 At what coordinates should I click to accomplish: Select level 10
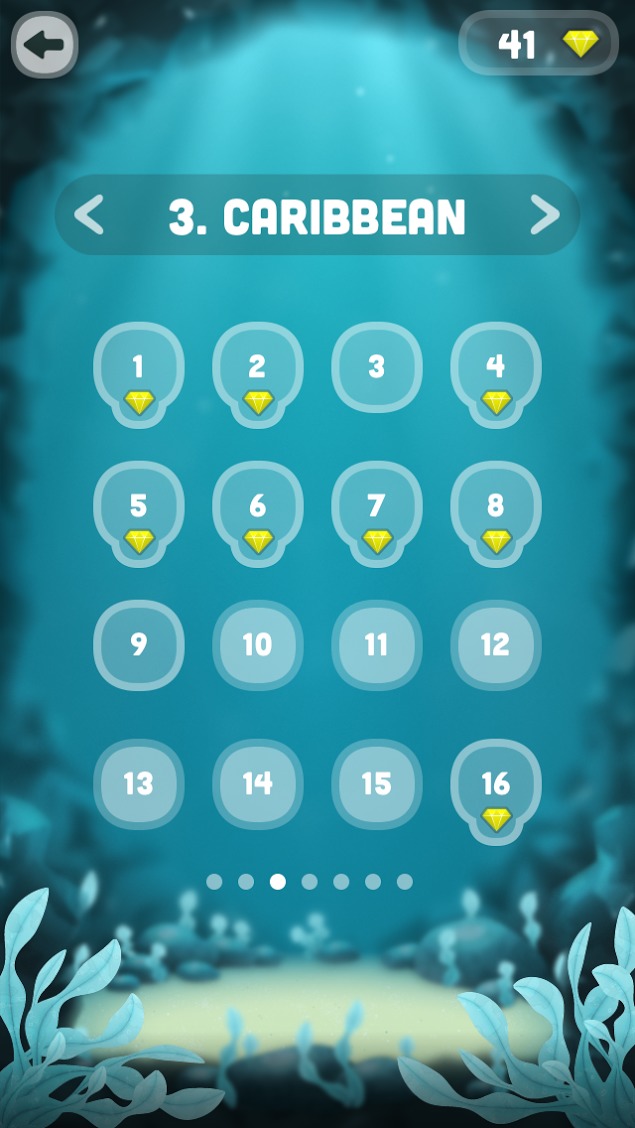[x=257, y=645]
